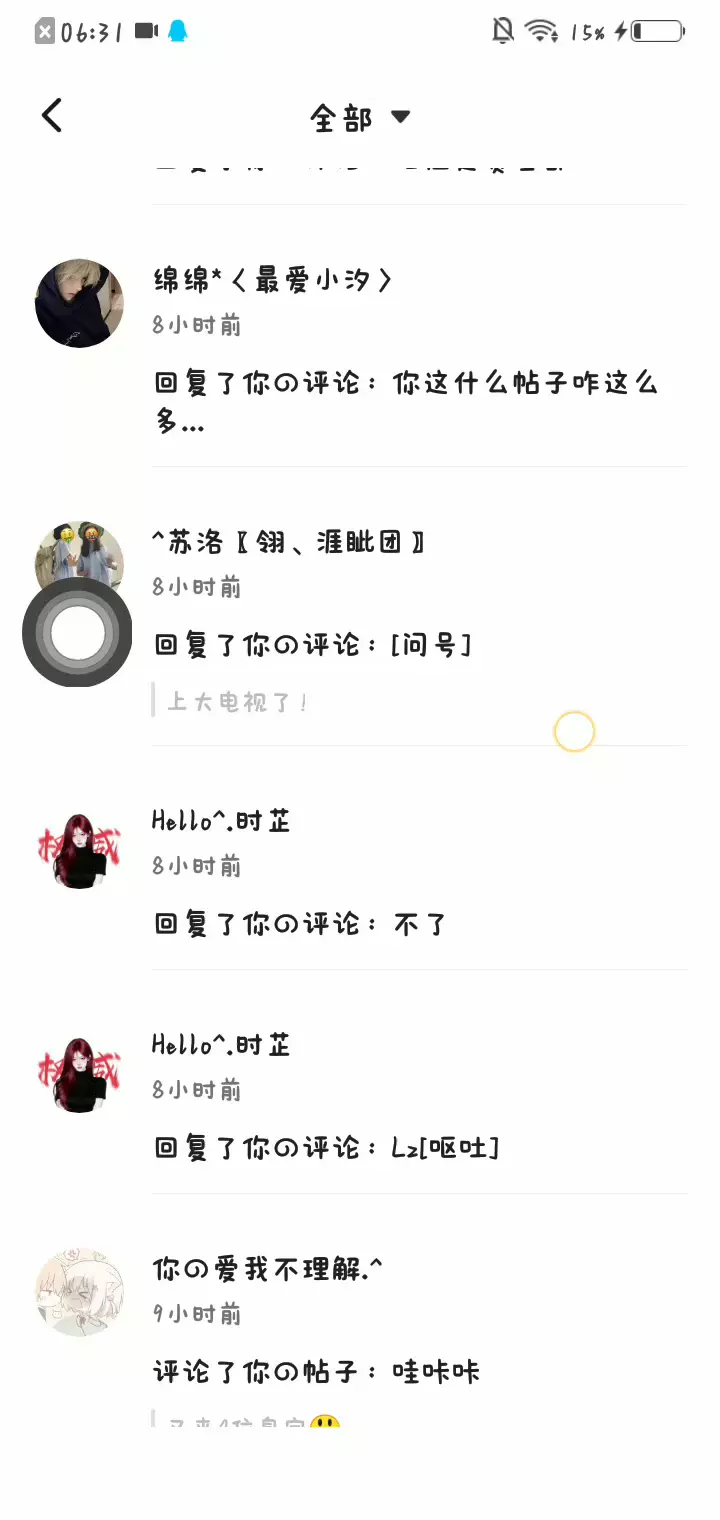The width and height of the screenshot is (720, 1520).
Task: Expand the 全部 filter dropdown
Action: click(360, 118)
